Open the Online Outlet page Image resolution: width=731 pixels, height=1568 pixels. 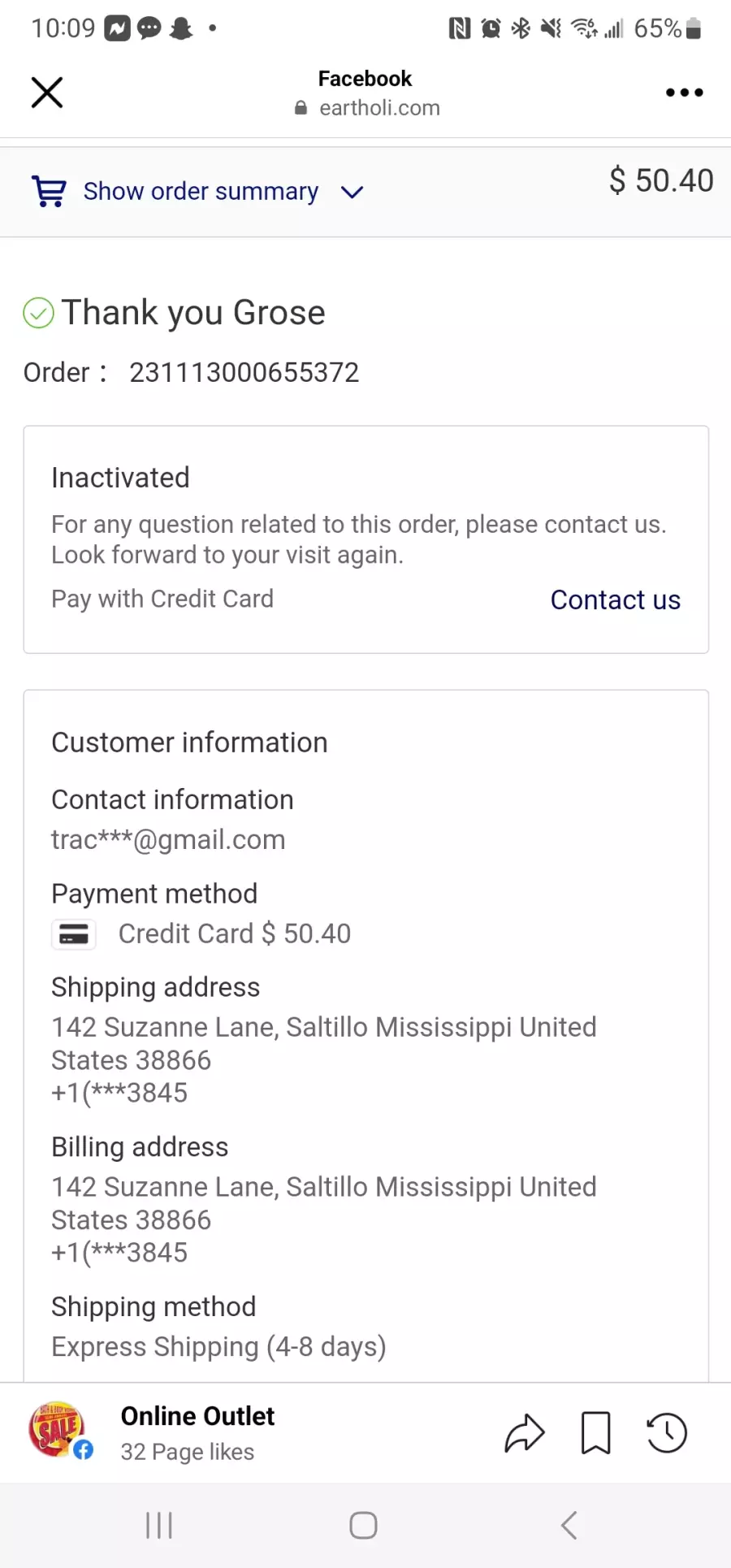pos(197,1416)
